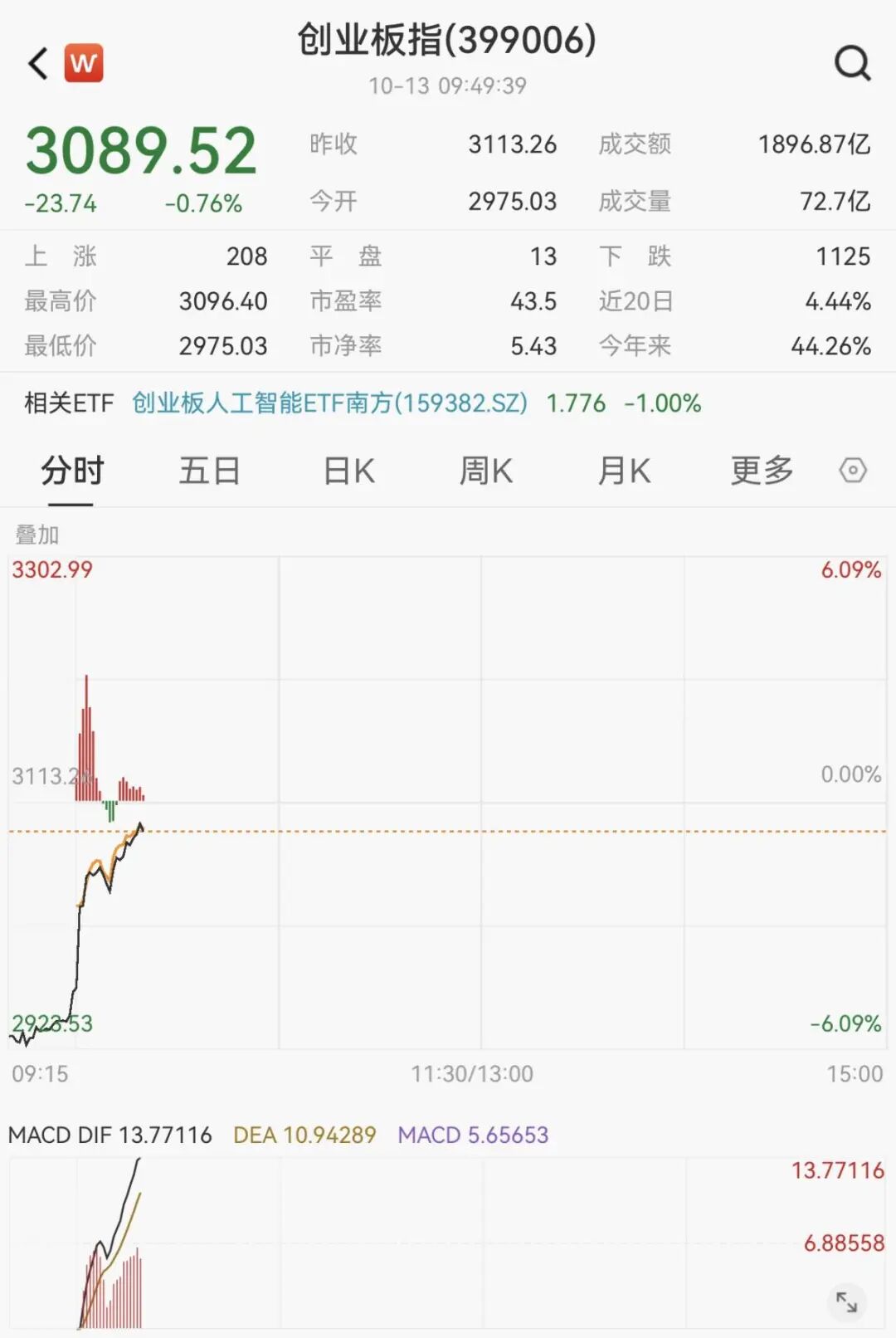Screen dimensions: 896x1338
Task: Open chart settings hexagon icon
Action: pyautogui.click(x=852, y=471)
